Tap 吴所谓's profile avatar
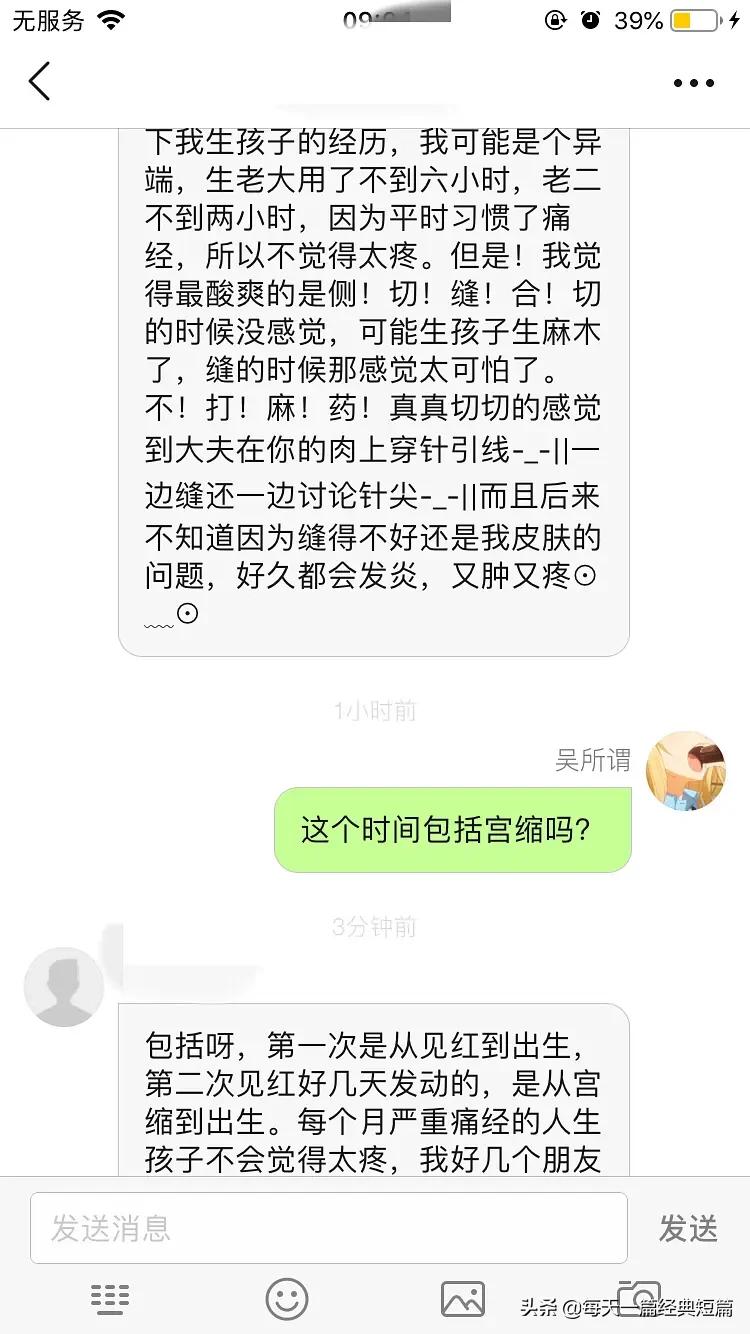 pyautogui.click(x=686, y=770)
